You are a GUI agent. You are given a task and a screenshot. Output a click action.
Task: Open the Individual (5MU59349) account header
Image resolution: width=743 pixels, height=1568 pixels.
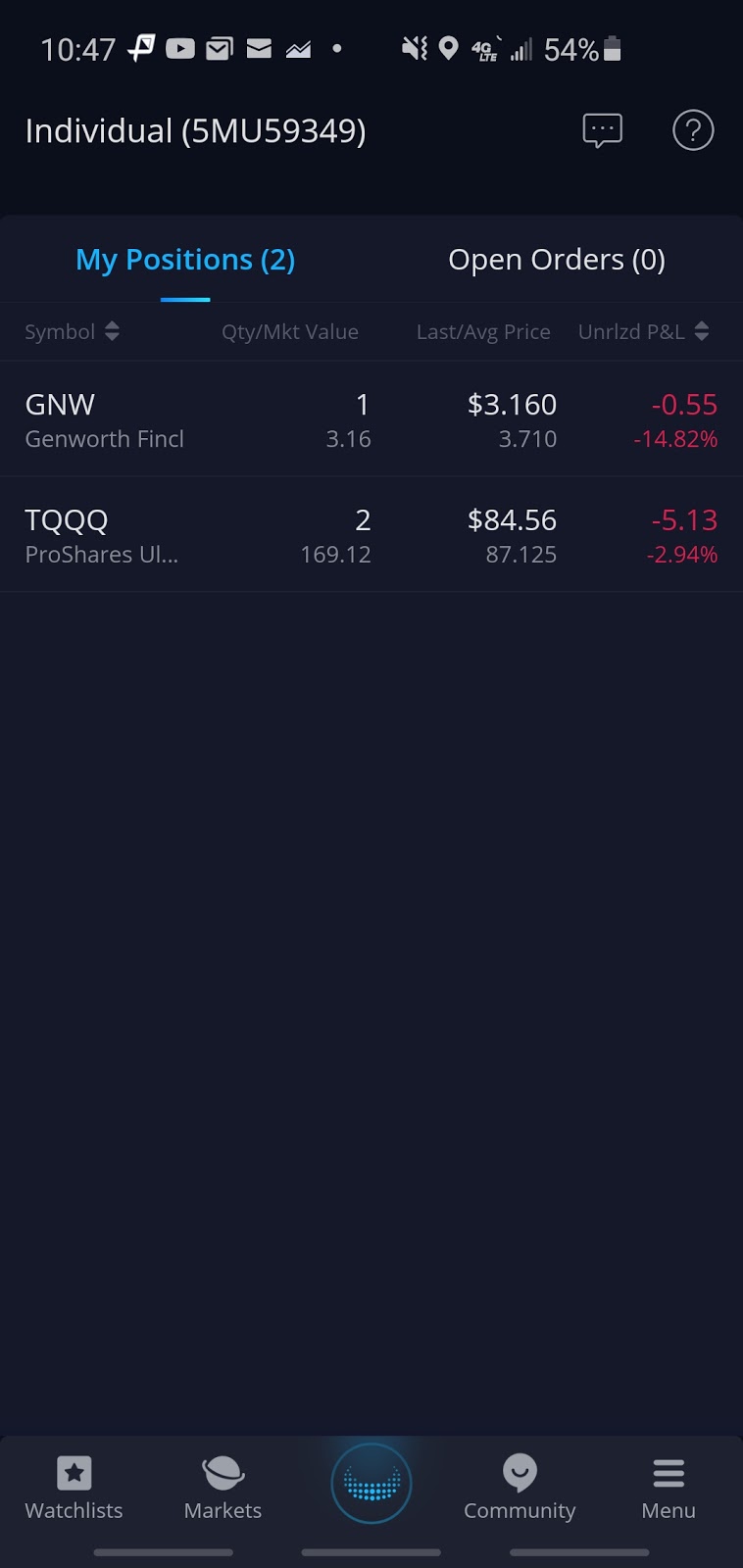pos(196,129)
